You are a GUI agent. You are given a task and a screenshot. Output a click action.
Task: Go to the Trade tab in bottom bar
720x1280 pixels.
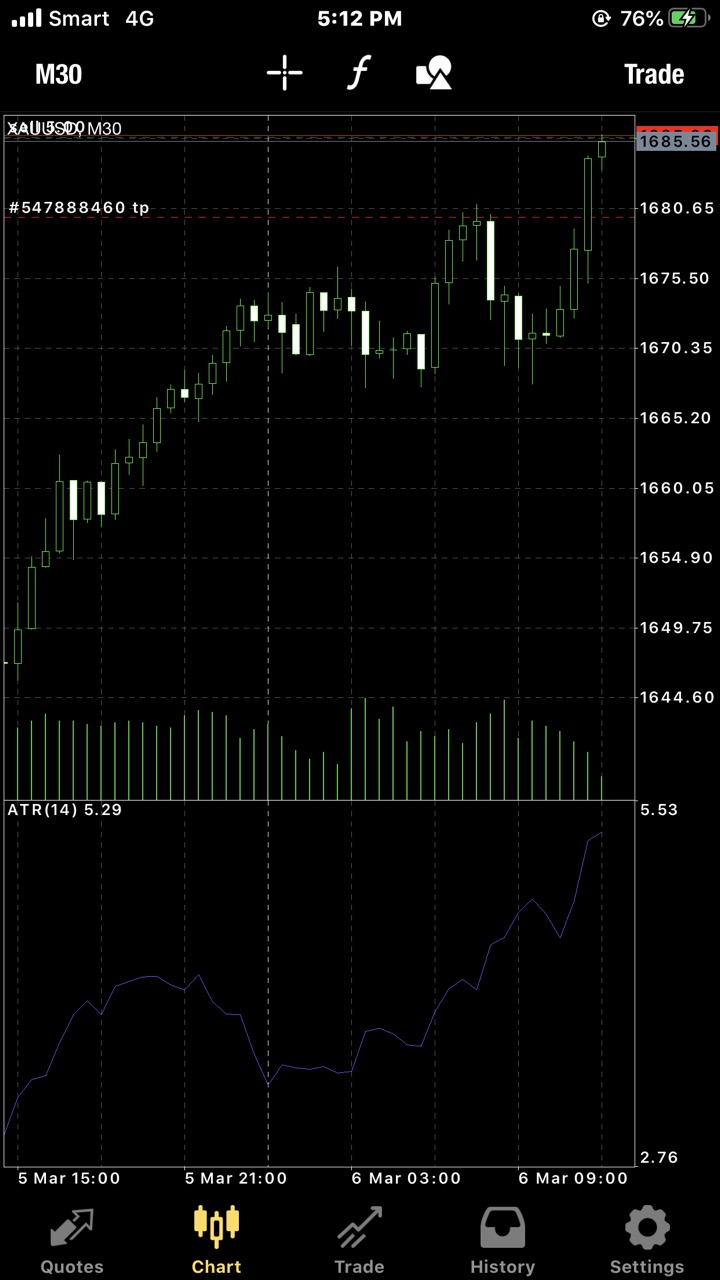coord(359,1241)
